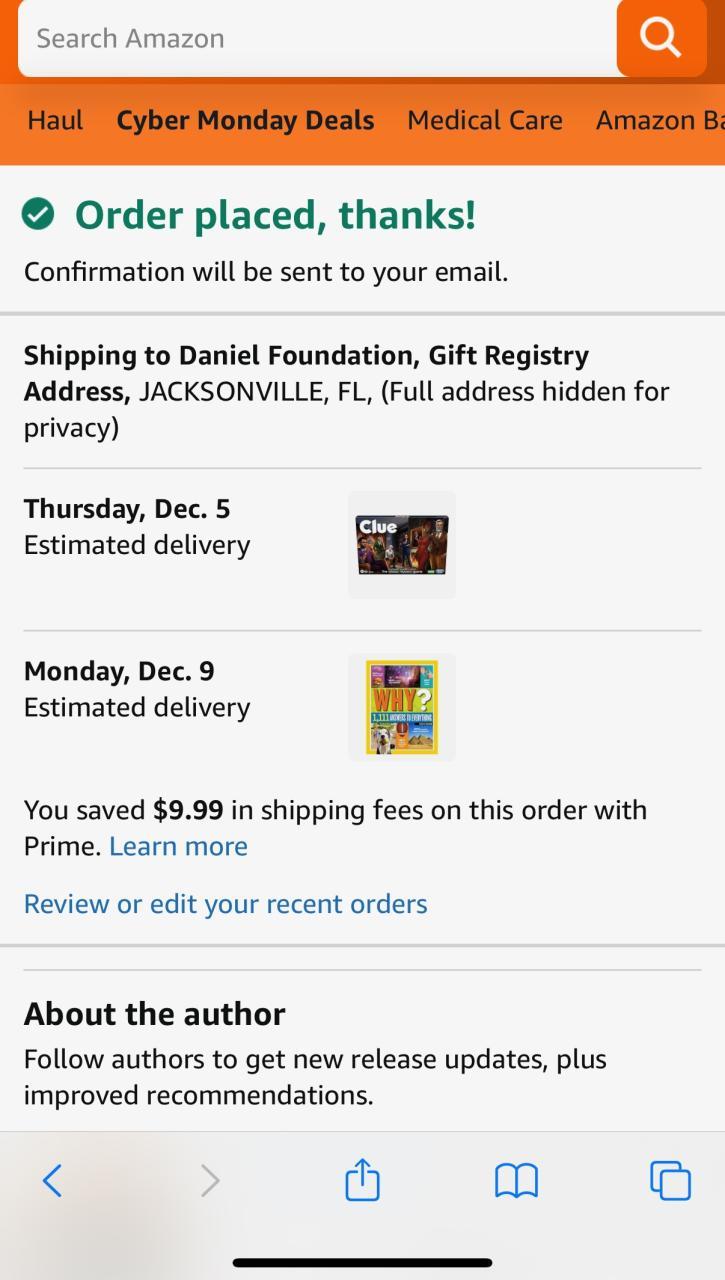The height and width of the screenshot is (1280, 725).
Task: Open the WHY? book thumbnail
Action: click(402, 707)
